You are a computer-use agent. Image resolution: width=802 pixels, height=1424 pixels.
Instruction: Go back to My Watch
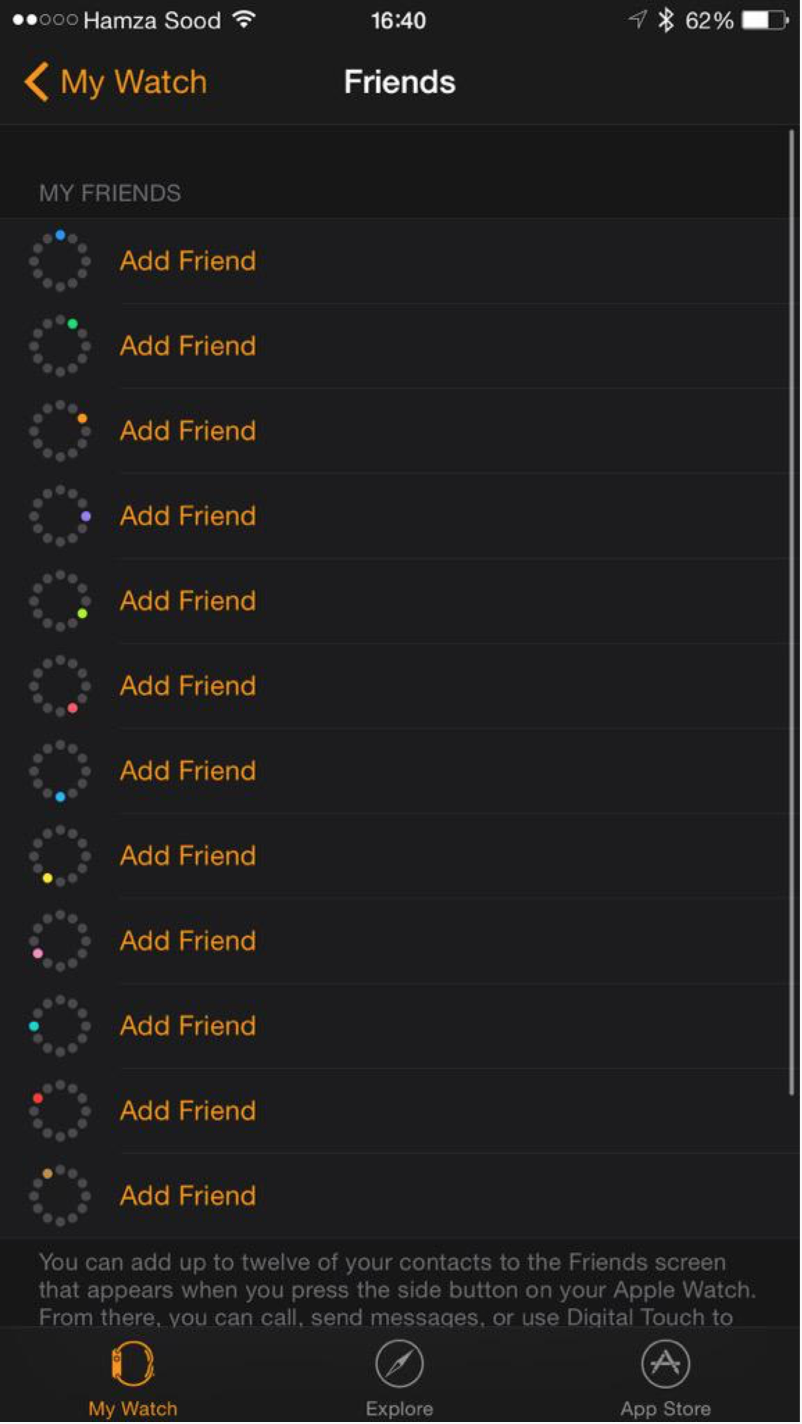[x=115, y=82]
